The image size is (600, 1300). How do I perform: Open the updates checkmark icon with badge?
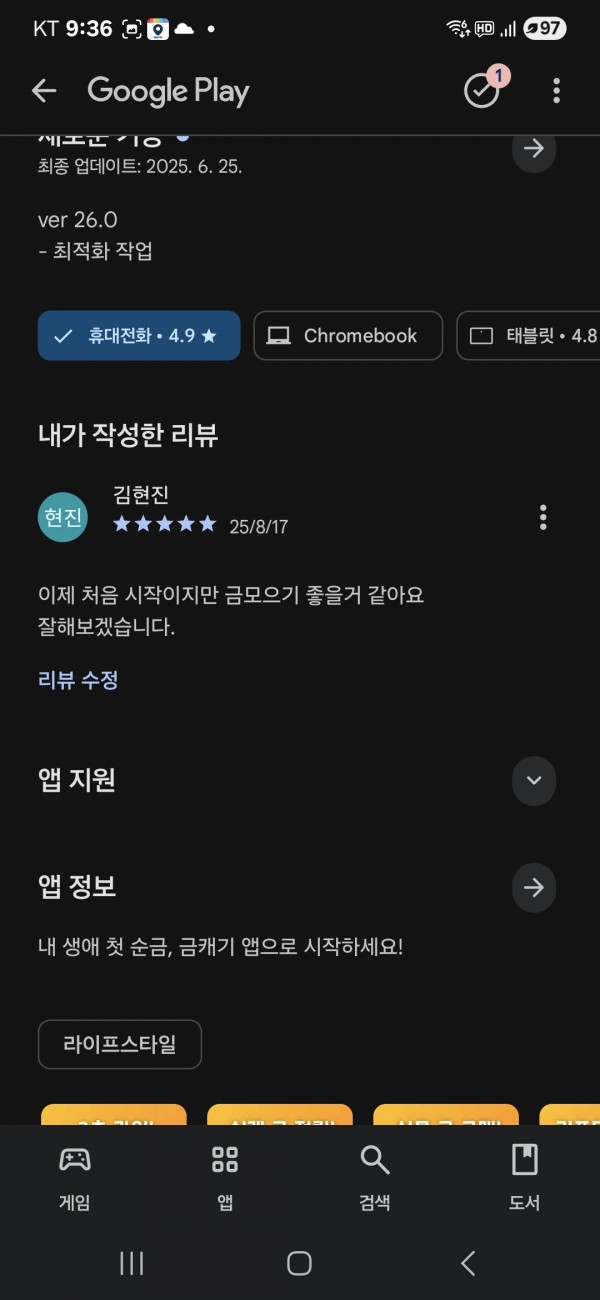[484, 89]
